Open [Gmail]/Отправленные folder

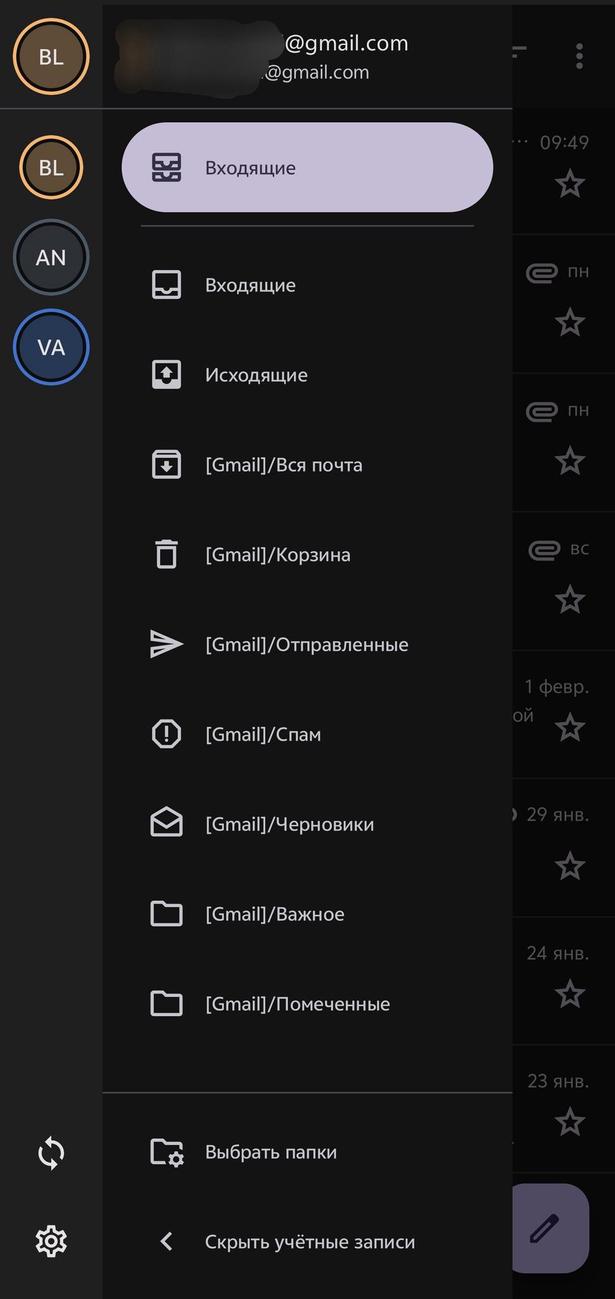pos(307,645)
